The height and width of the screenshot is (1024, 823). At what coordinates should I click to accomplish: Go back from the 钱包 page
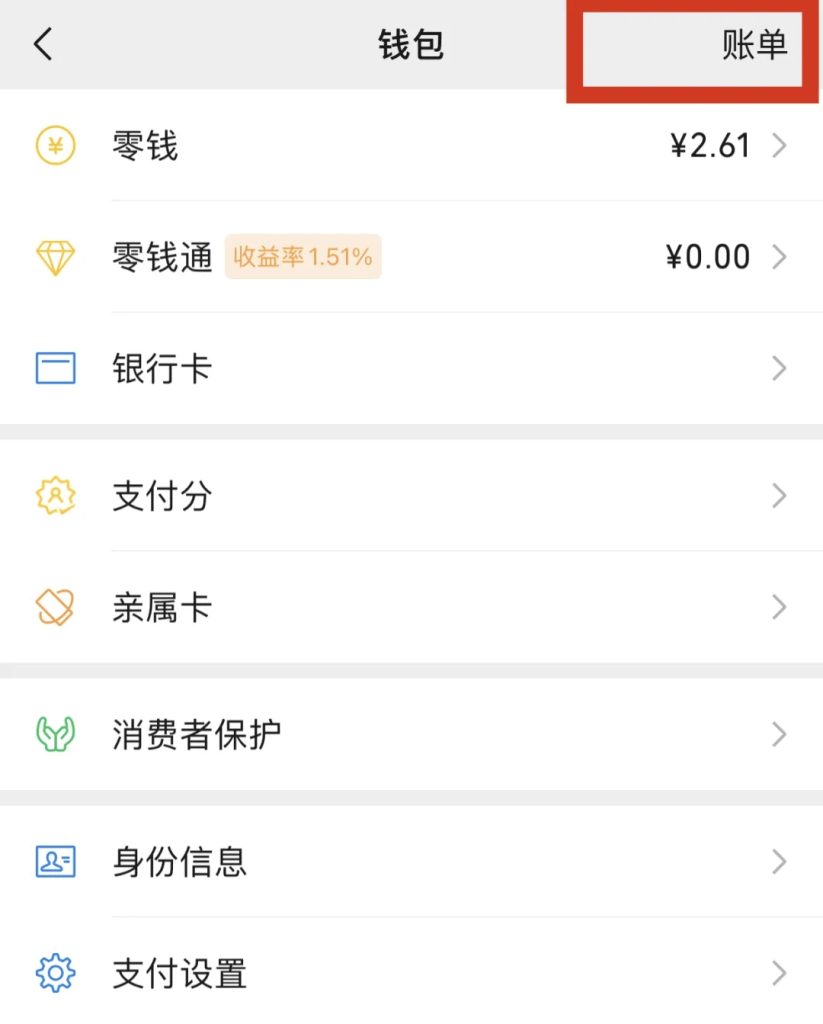43,45
